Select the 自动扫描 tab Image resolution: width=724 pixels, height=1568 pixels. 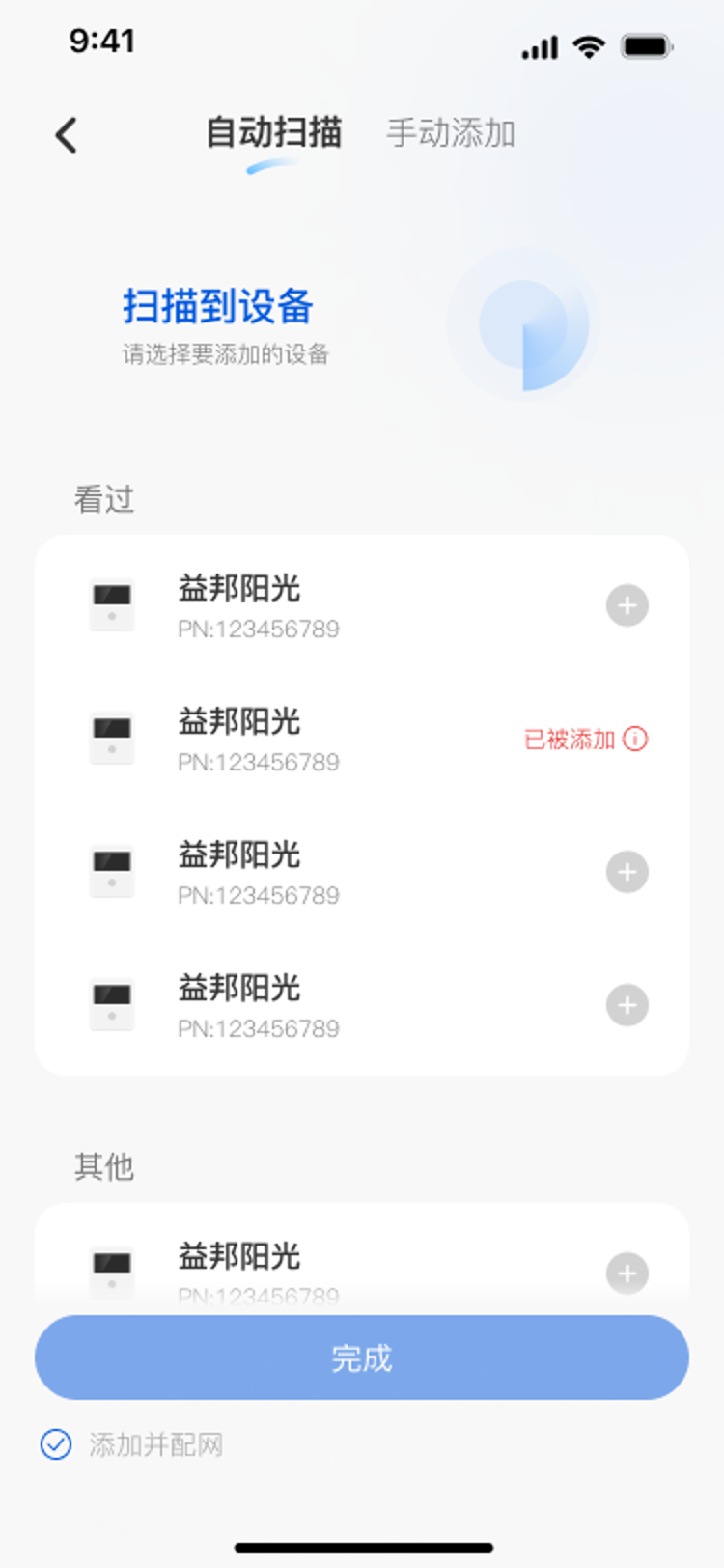(273, 133)
